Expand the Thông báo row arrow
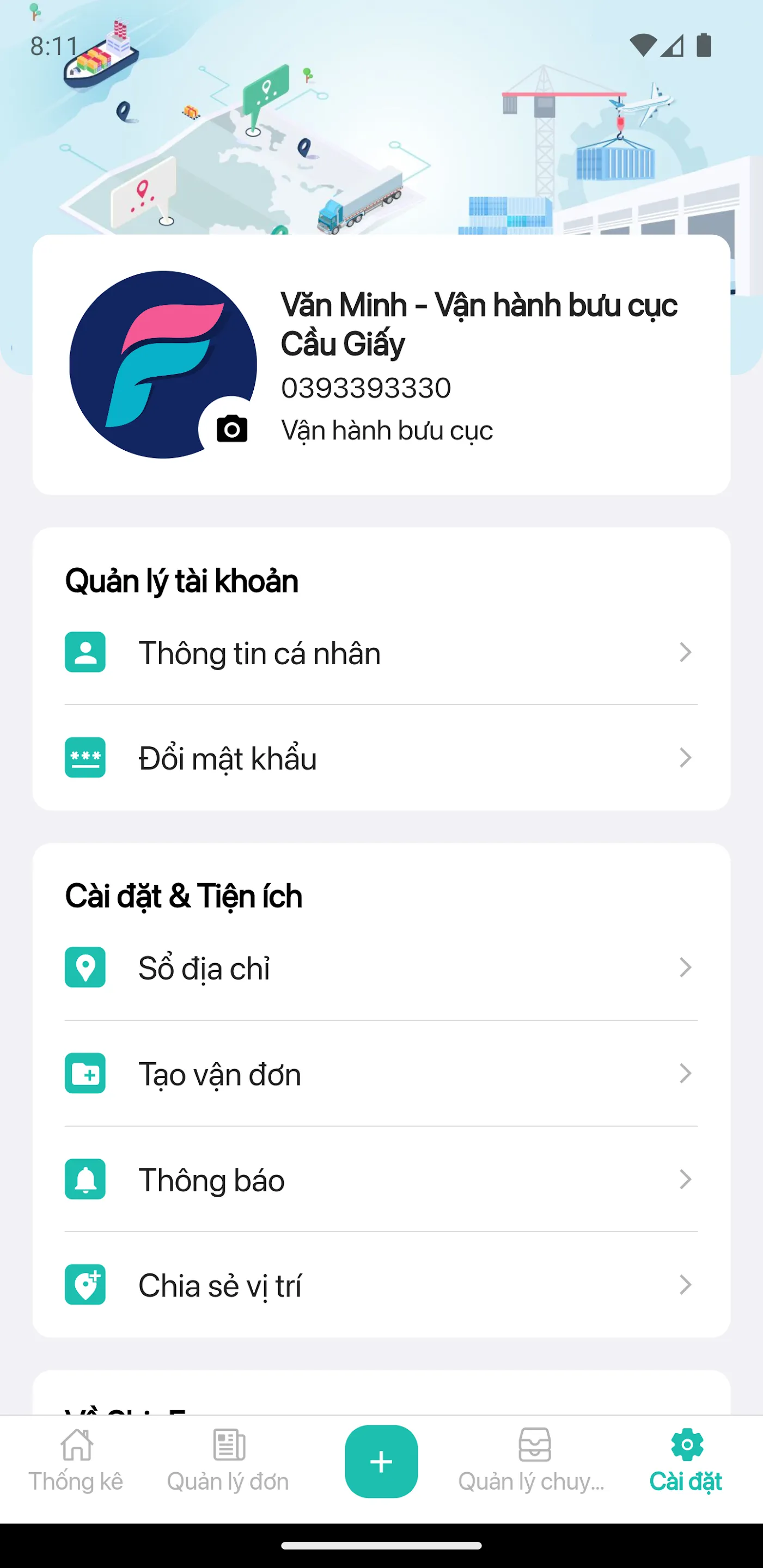The image size is (763, 1568). 686,1179
